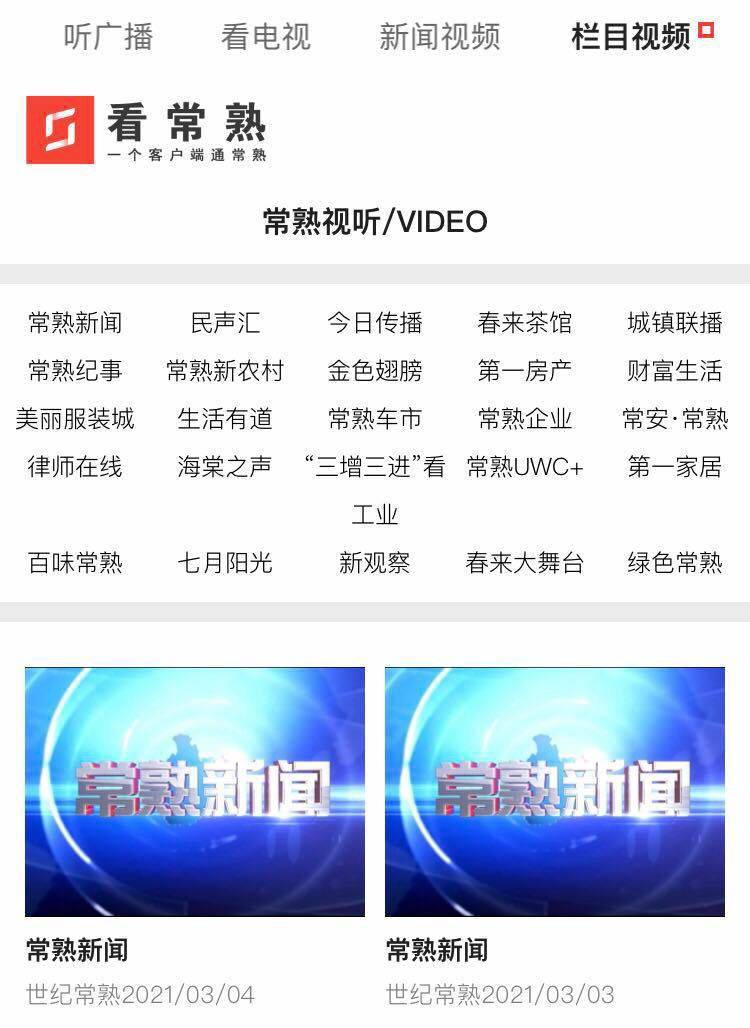Screen dimensions: 750x1028
Task: Open the 春来茶馆 program page
Action: click(x=524, y=321)
